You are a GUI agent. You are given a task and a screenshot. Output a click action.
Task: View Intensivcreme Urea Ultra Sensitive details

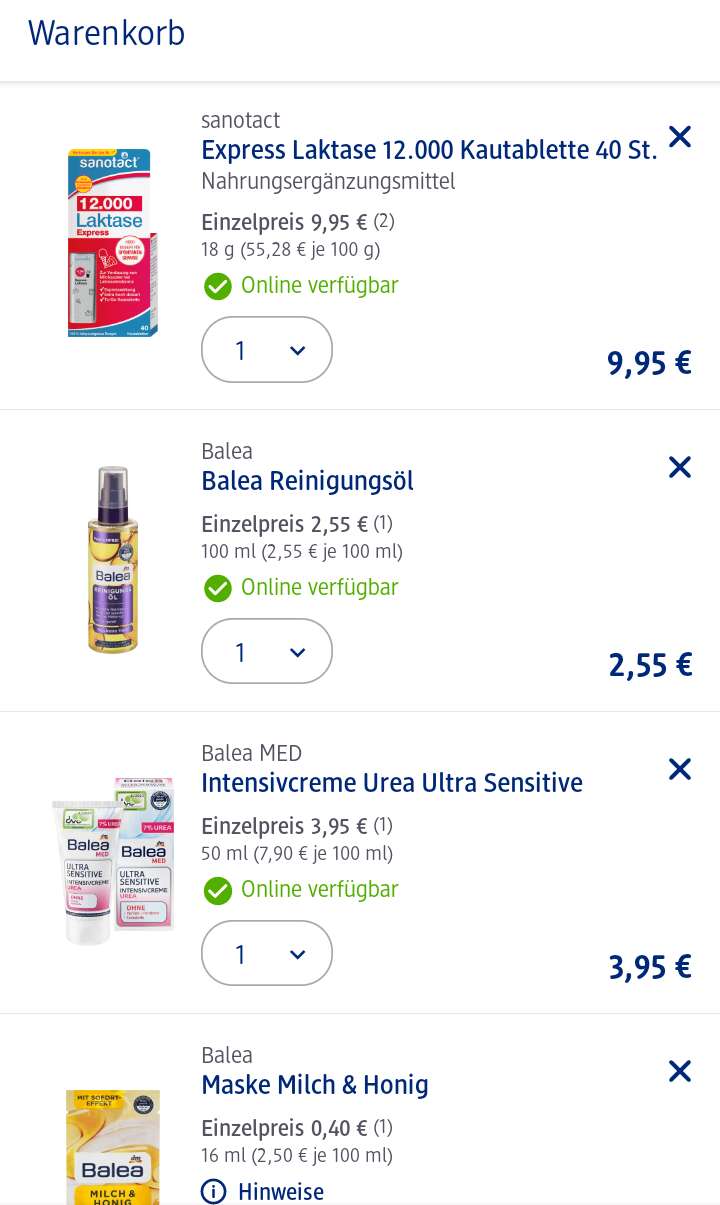(392, 783)
